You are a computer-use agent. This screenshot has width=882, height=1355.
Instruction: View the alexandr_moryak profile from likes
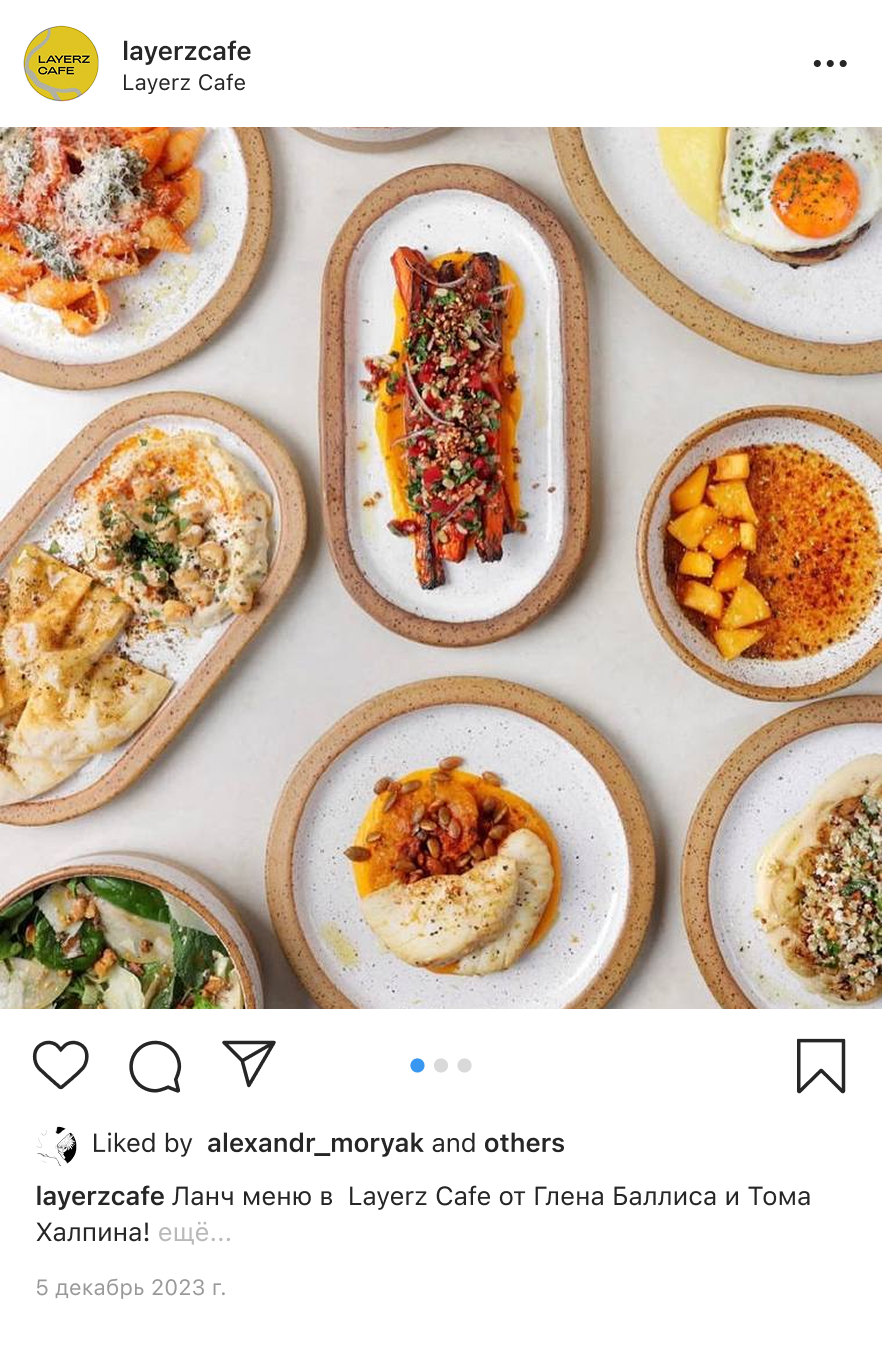pyautogui.click(x=315, y=1143)
